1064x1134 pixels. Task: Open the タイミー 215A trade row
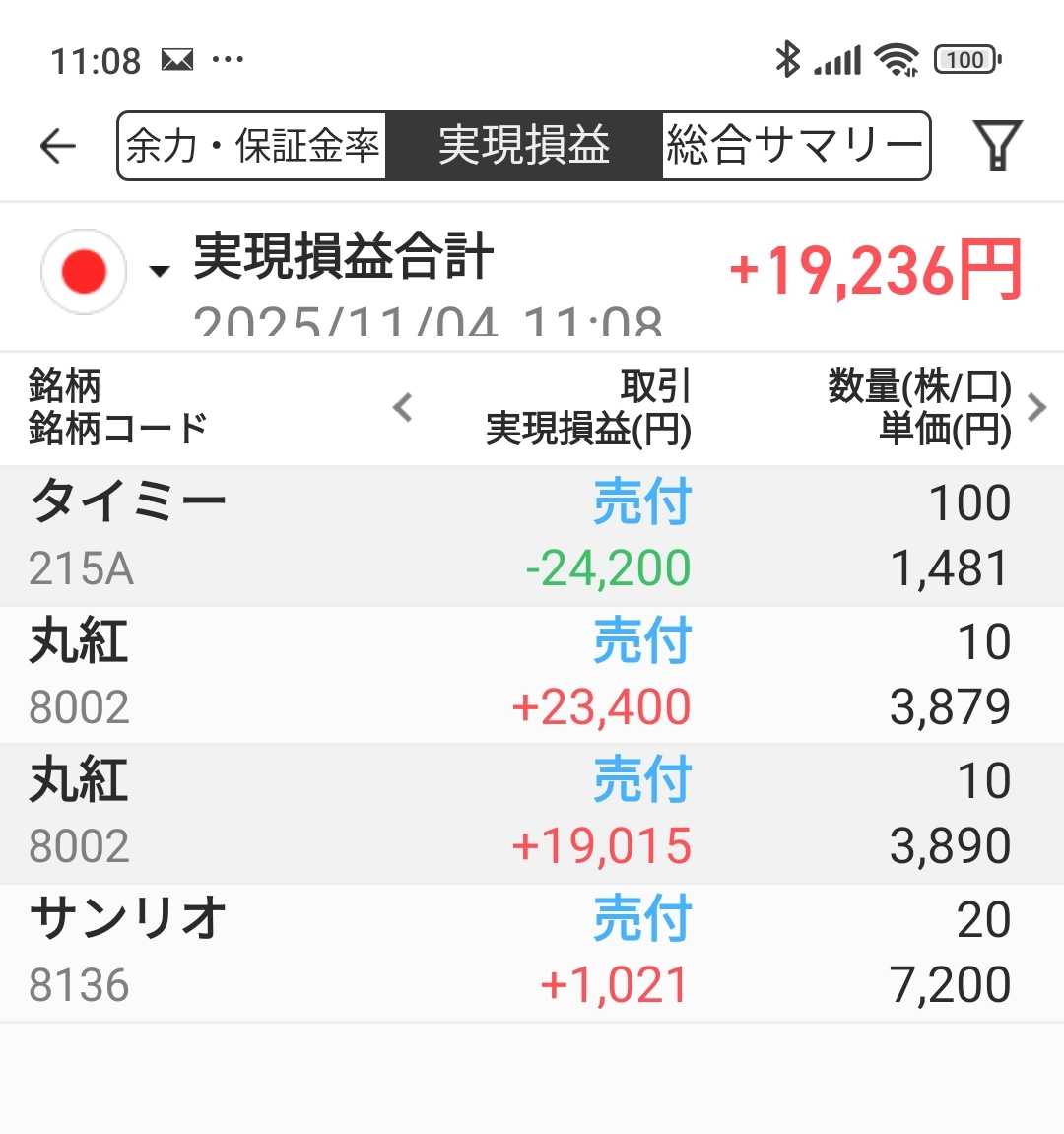click(x=532, y=535)
